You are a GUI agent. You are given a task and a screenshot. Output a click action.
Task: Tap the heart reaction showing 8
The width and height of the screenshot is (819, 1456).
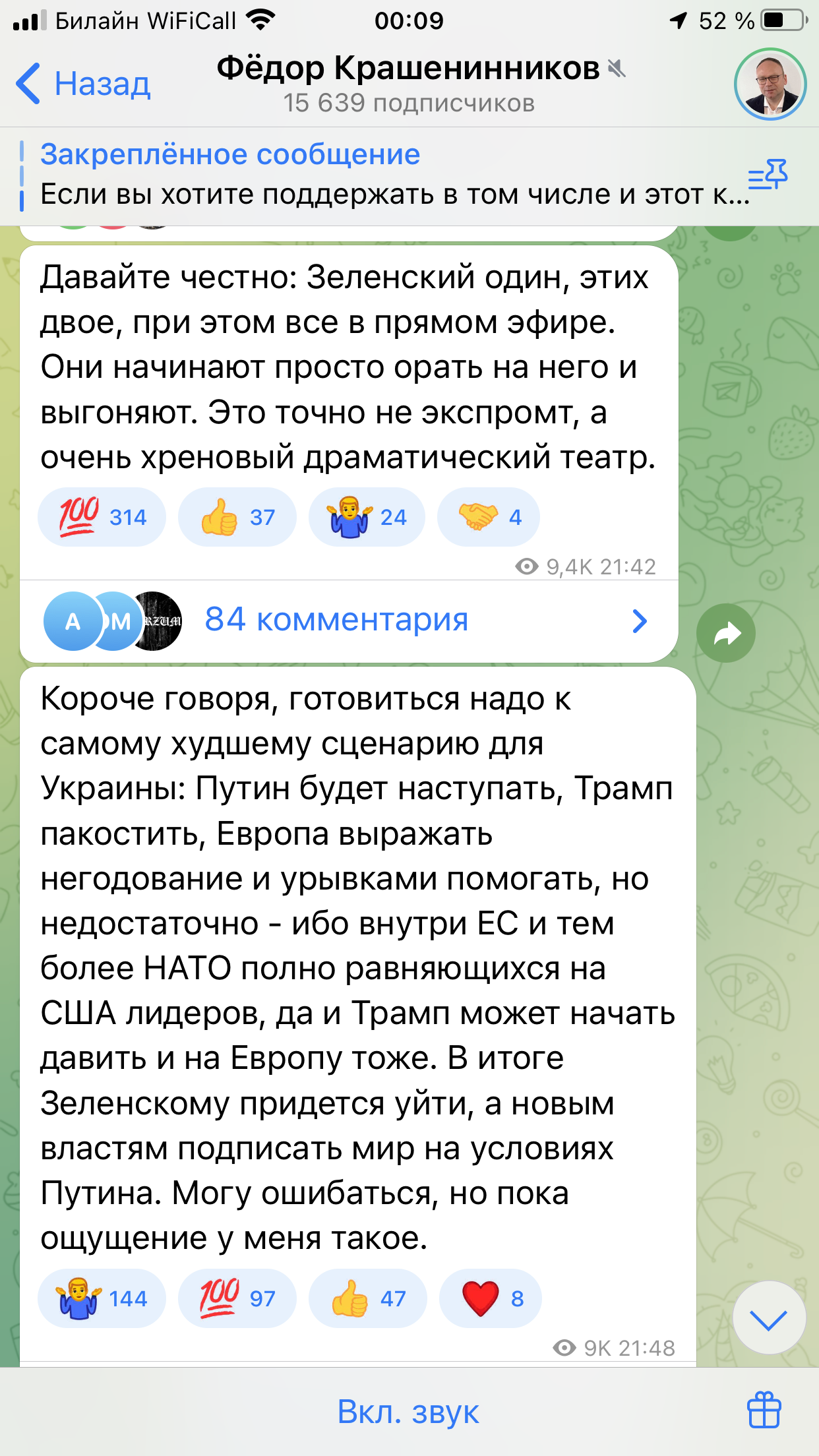coord(491,1298)
